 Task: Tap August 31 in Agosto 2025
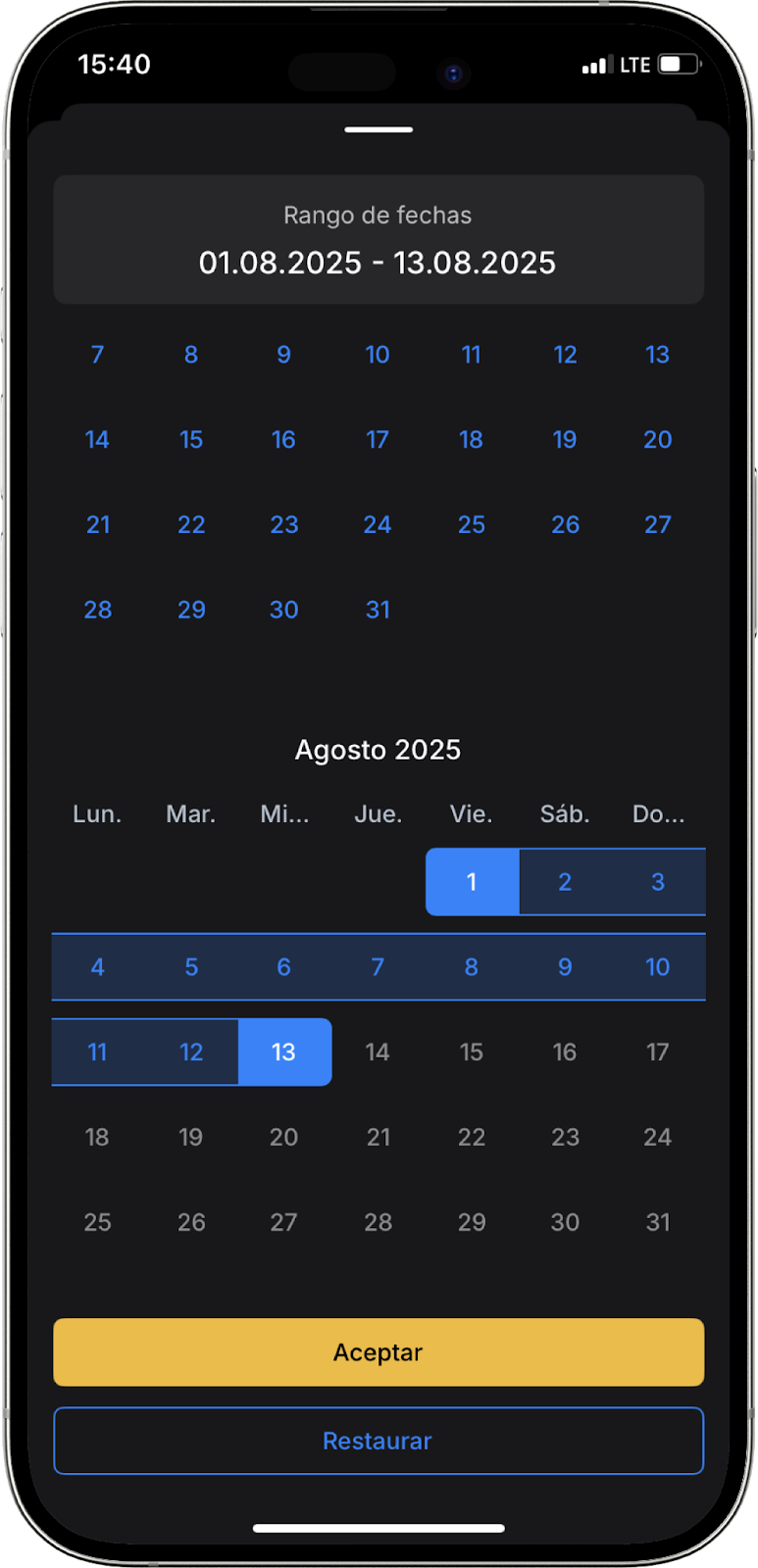pos(658,1222)
